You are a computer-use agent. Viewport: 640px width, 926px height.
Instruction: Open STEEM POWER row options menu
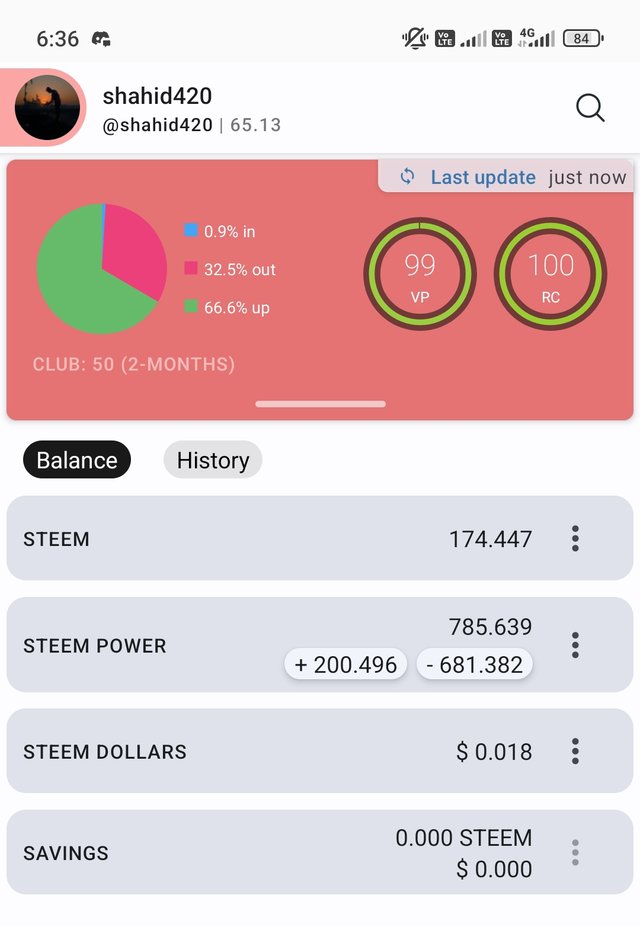pos(575,645)
